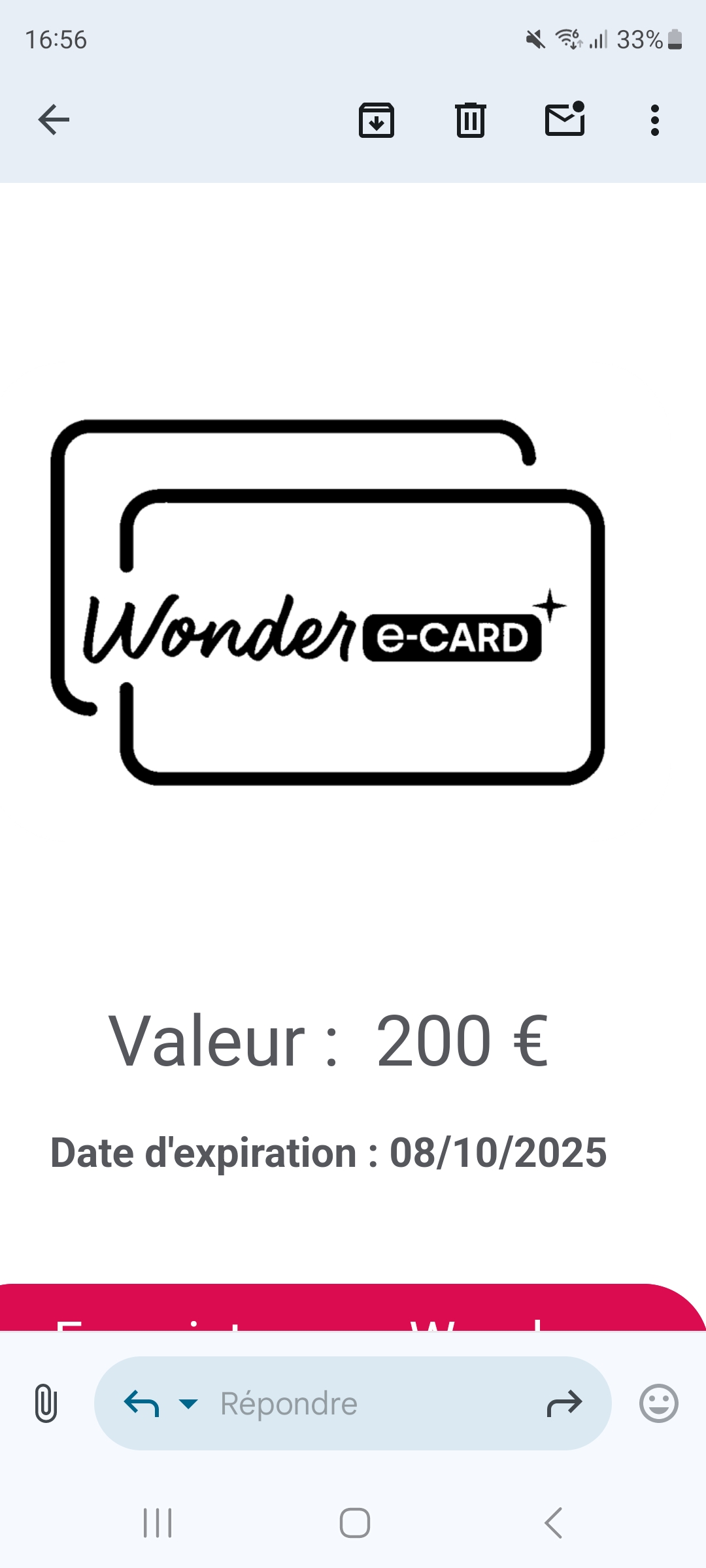Open recent apps from the navigation bar
Viewport: 706px width, 1568px height.
pyautogui.click(x=158, y=1524)
